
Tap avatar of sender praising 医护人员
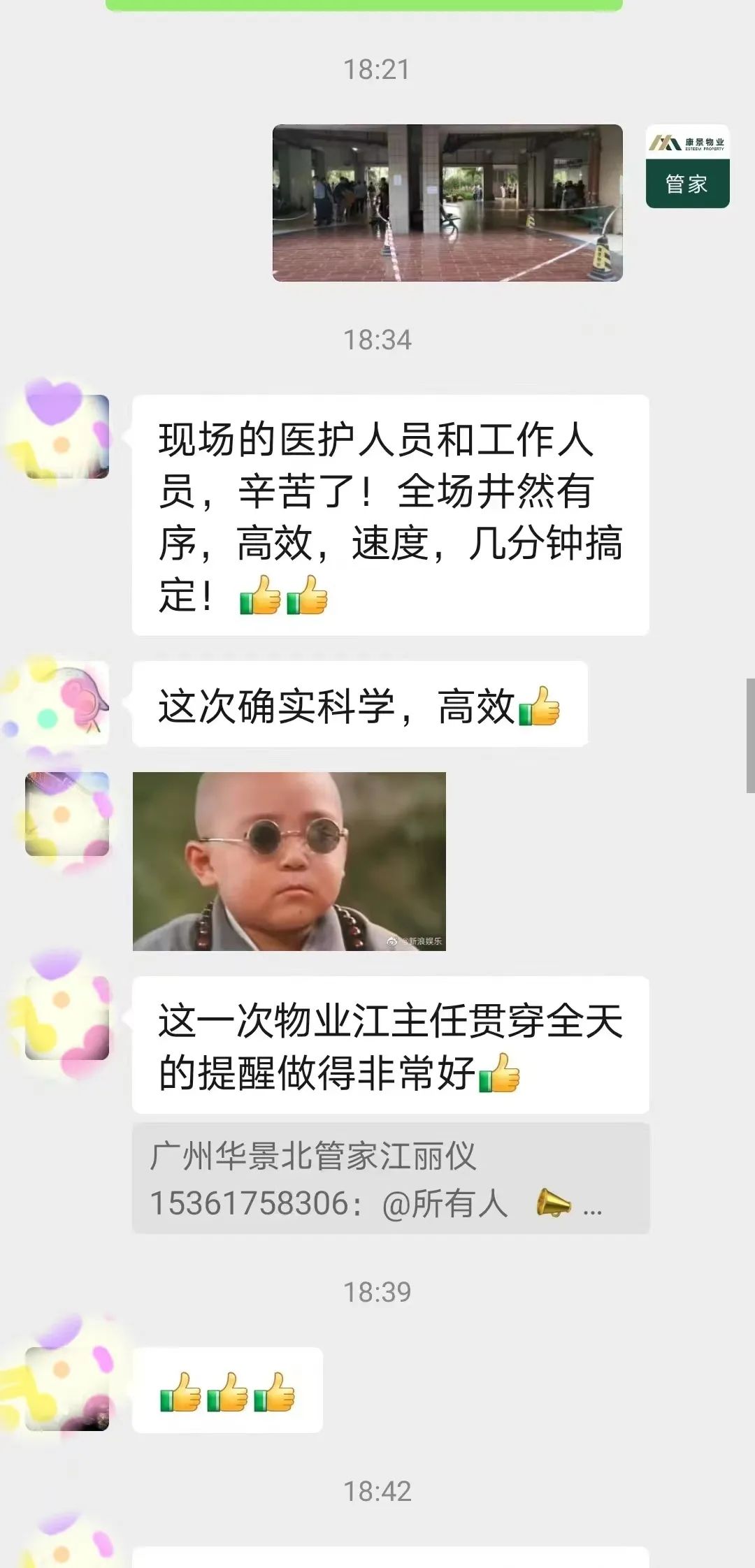[x=67, y=437]
